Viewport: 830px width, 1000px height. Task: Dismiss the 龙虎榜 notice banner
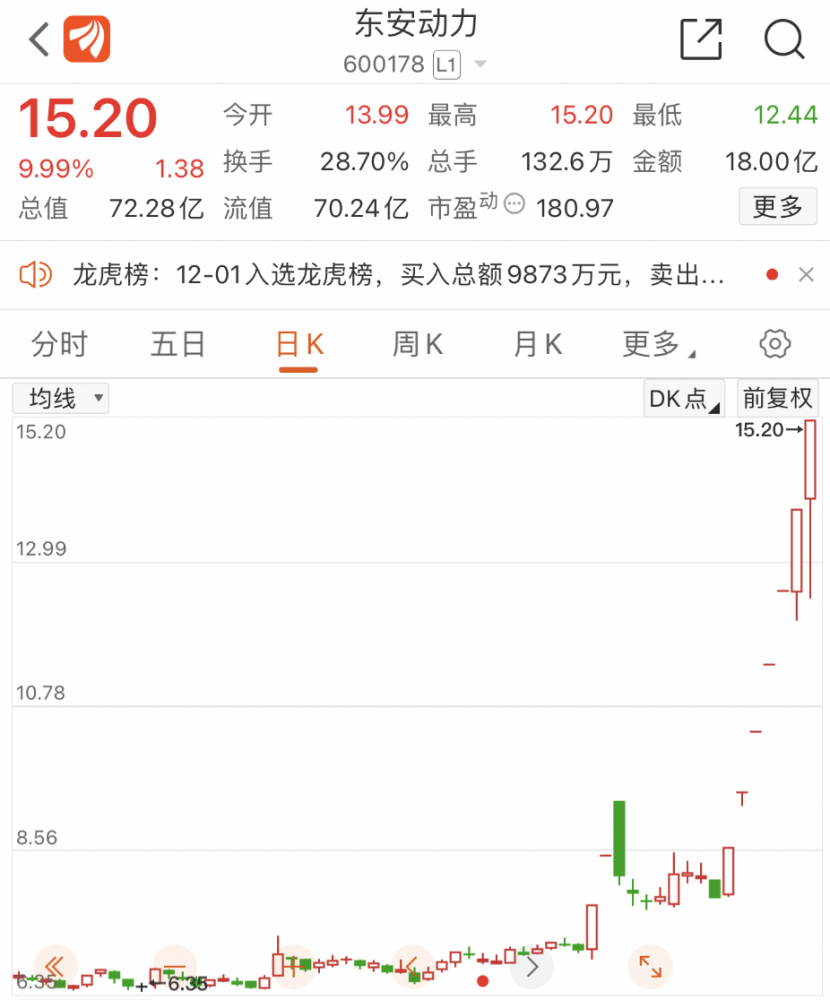[806, 274]
